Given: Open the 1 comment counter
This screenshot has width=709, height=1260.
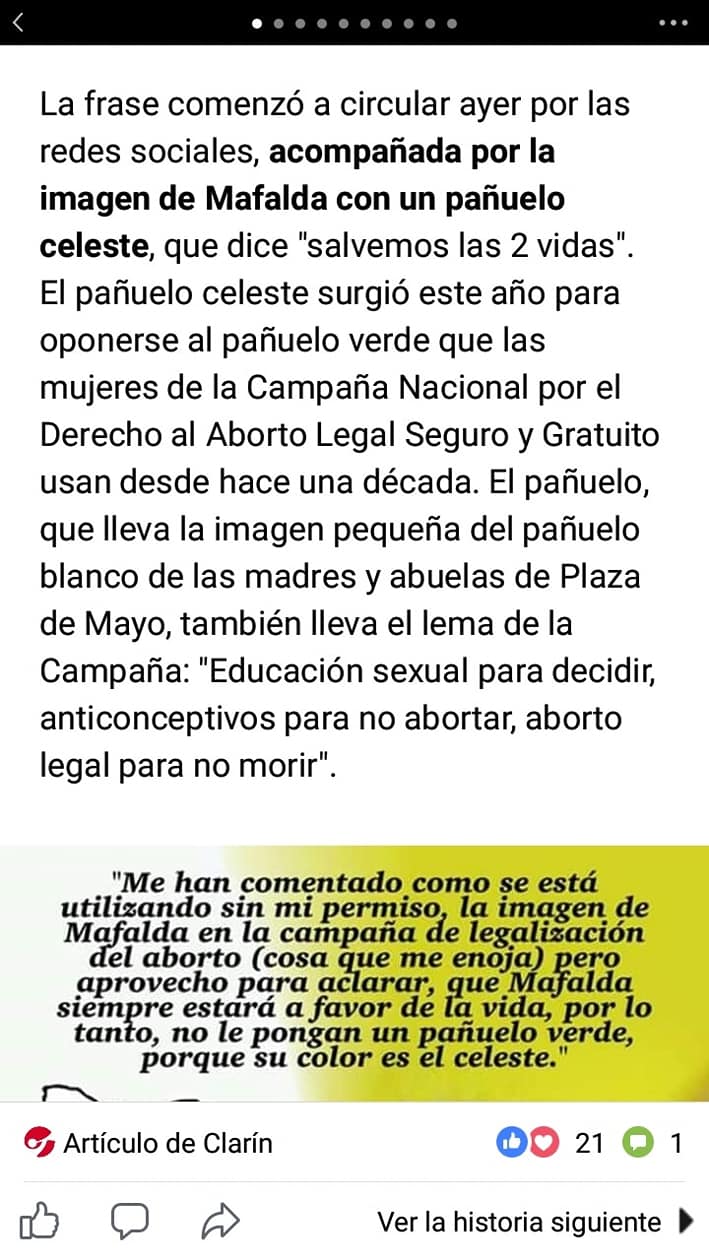Looking at the screenshot, I should click(x=653, y=1142).
